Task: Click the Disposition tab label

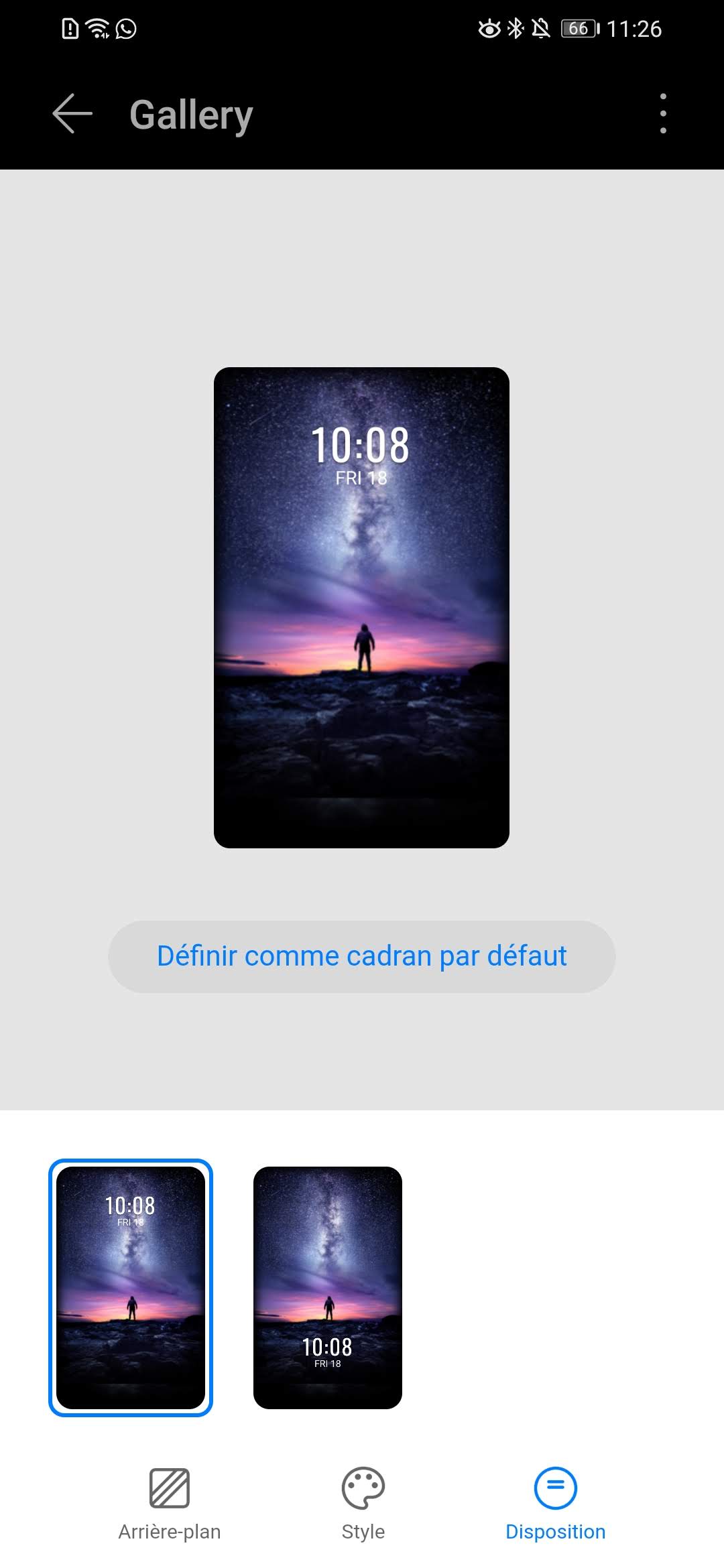Action: click(x=554, y=1531)
